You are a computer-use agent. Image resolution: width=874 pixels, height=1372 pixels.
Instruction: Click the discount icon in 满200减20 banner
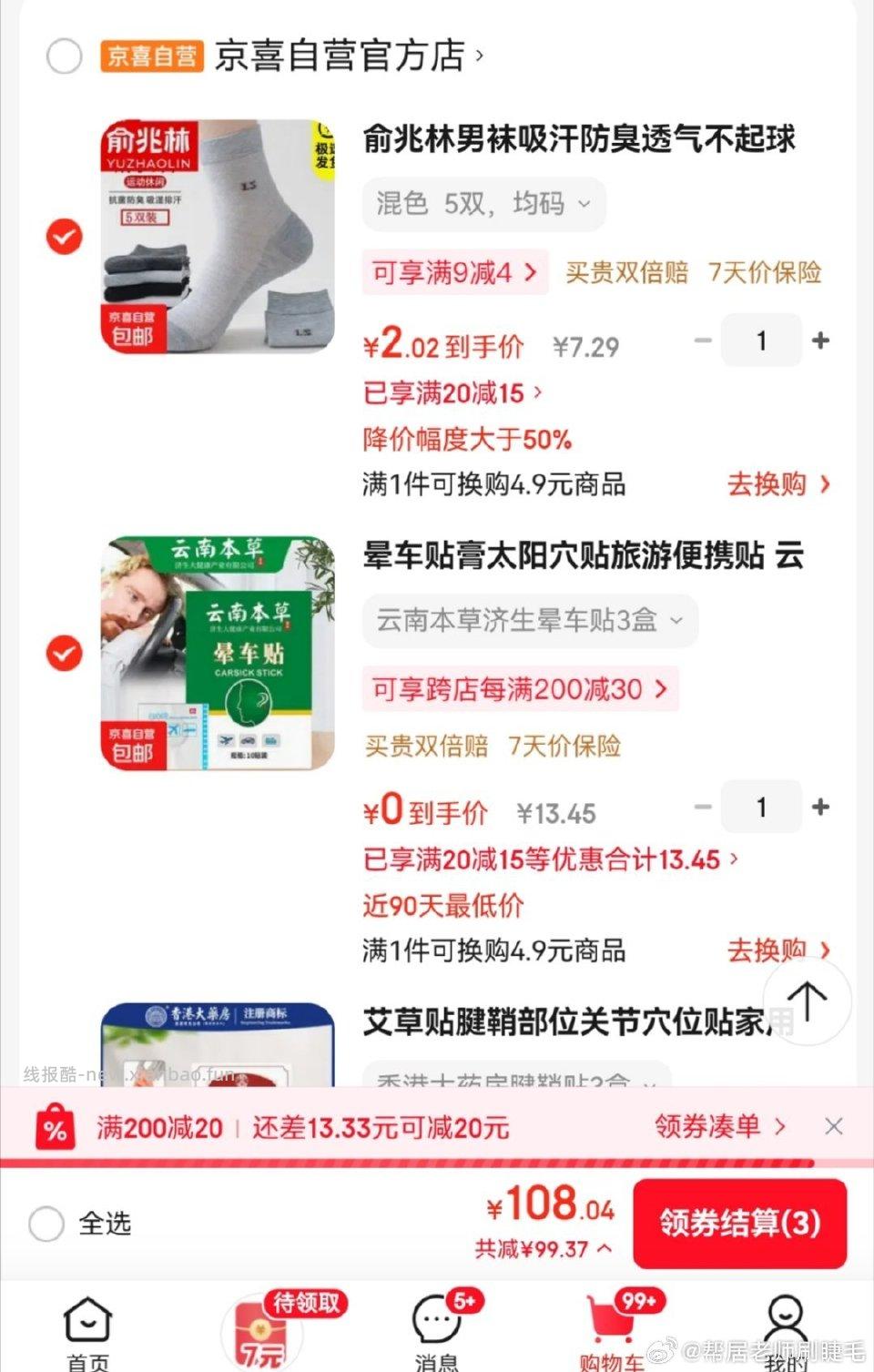tap(56, 1127)
